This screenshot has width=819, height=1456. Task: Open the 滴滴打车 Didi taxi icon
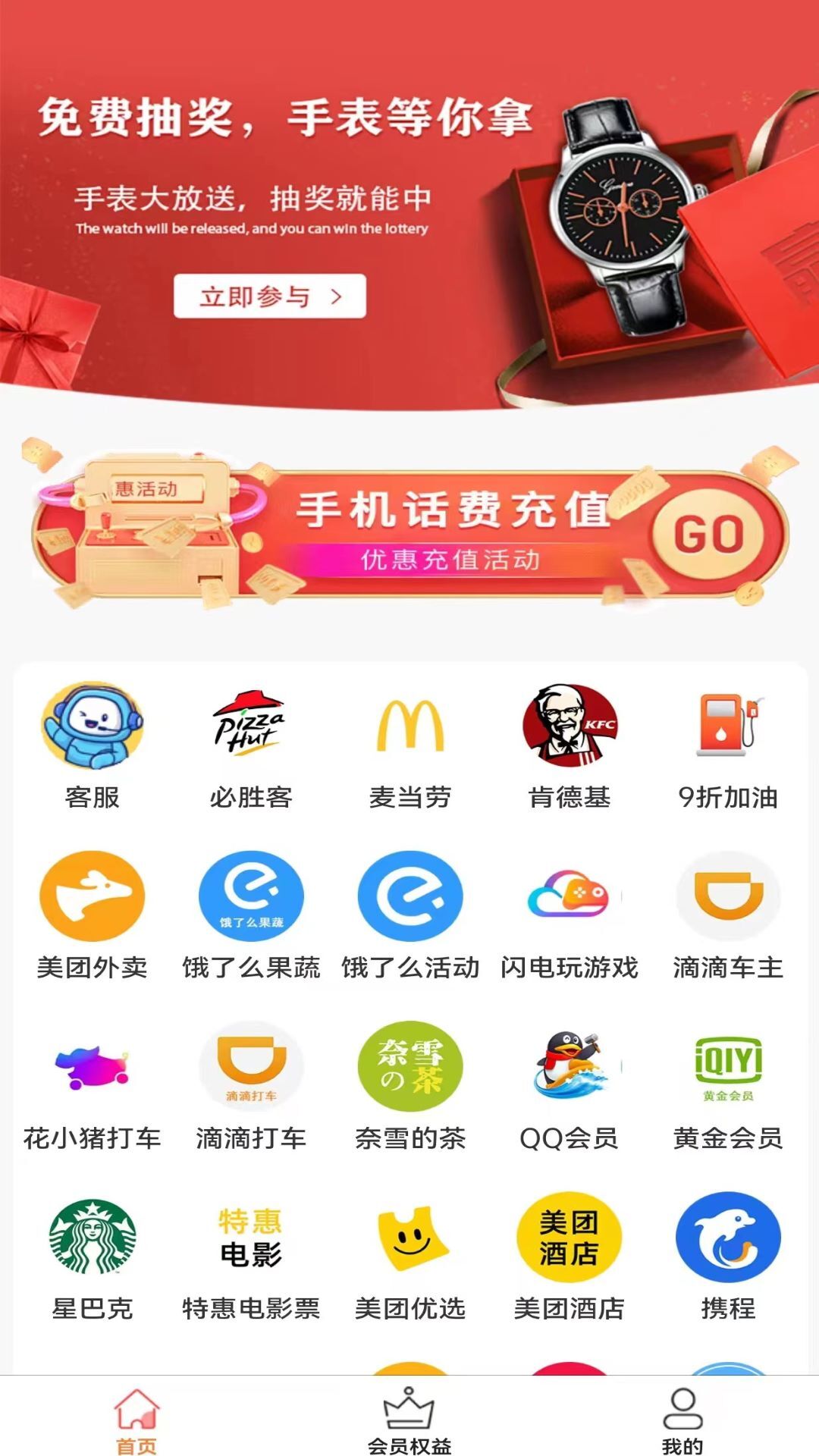pyautogui.click(x=250, y=1065)
